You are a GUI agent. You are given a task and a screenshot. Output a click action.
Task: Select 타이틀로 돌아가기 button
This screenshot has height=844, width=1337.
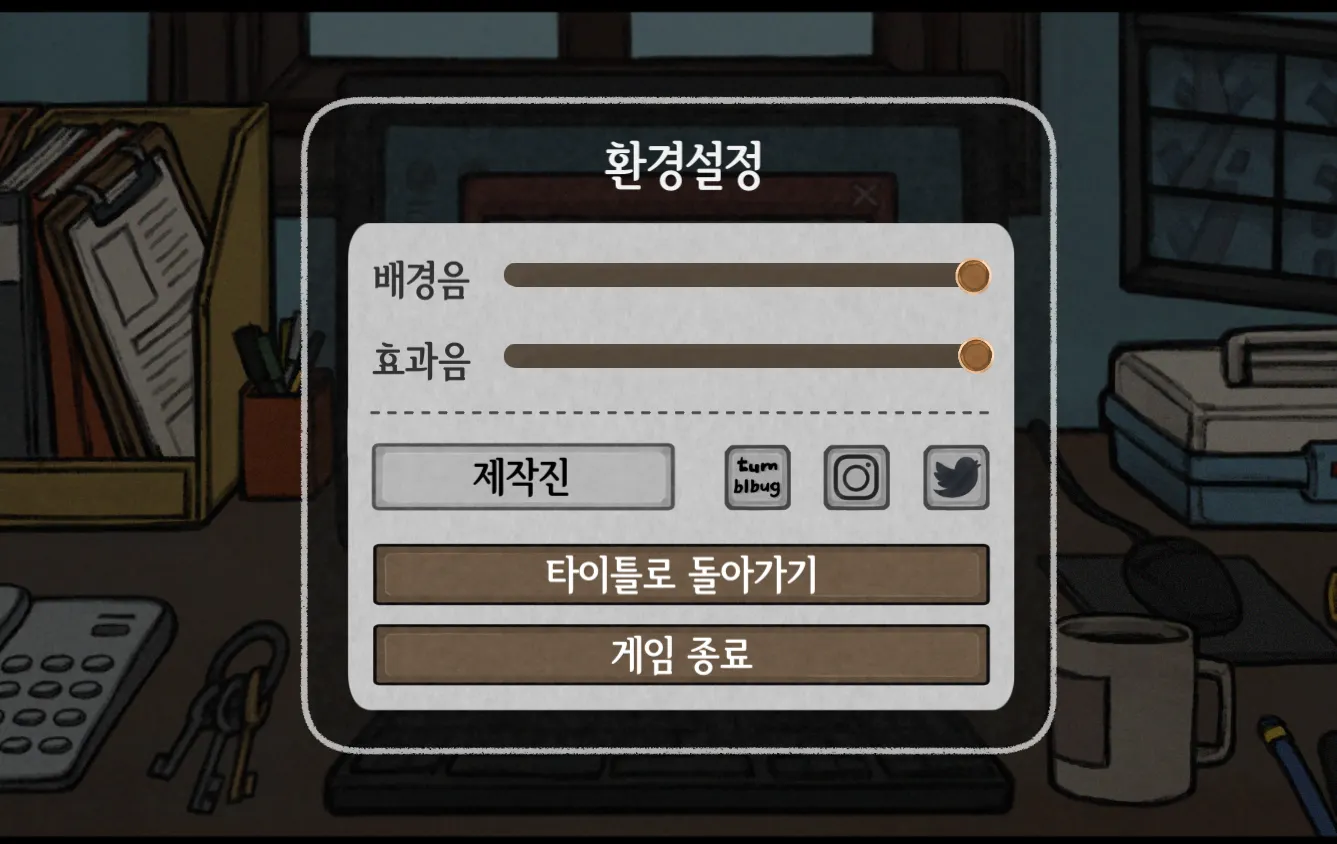click(681, 574)
